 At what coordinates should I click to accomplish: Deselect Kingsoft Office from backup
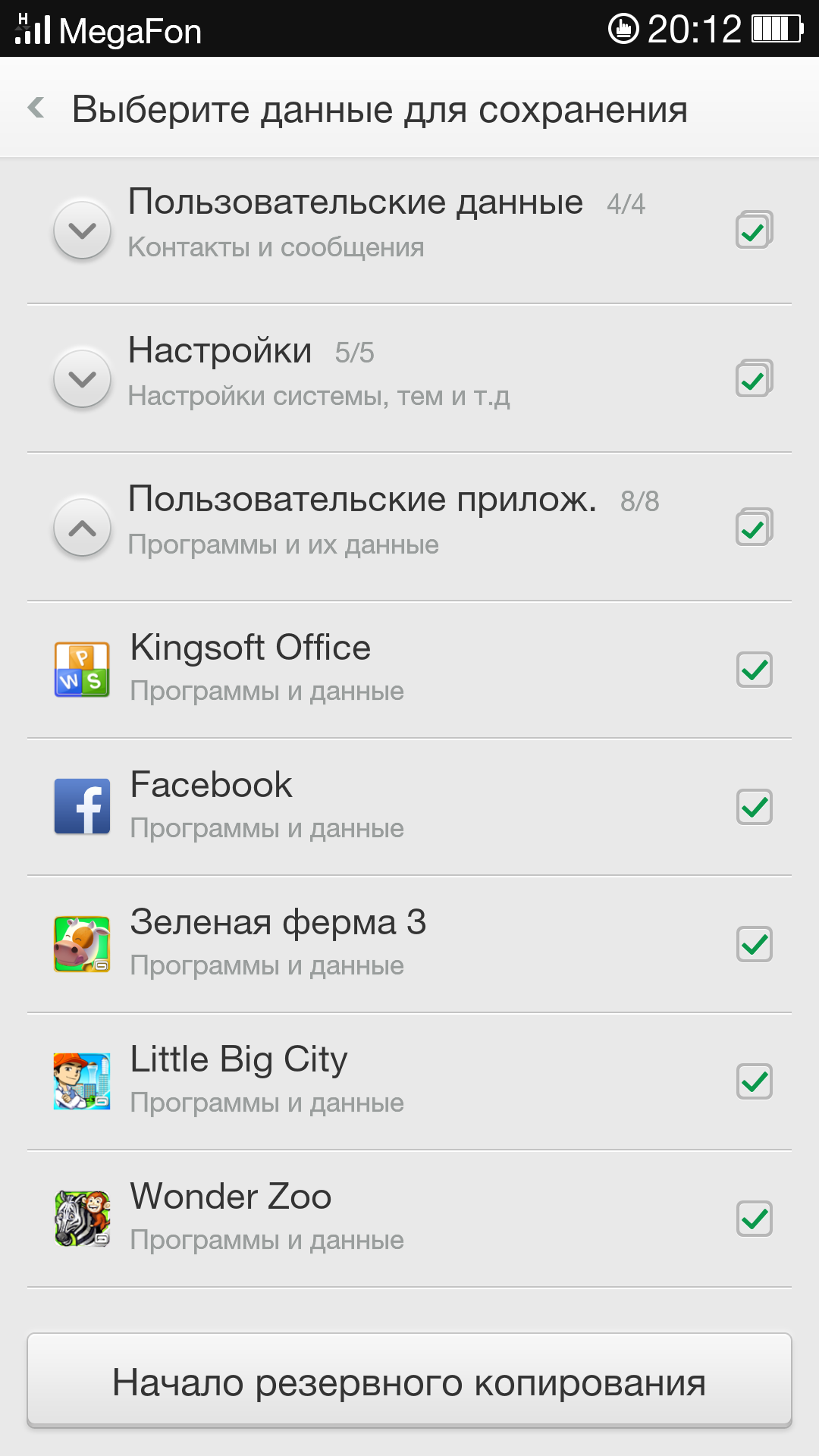[x=754, y=670]
